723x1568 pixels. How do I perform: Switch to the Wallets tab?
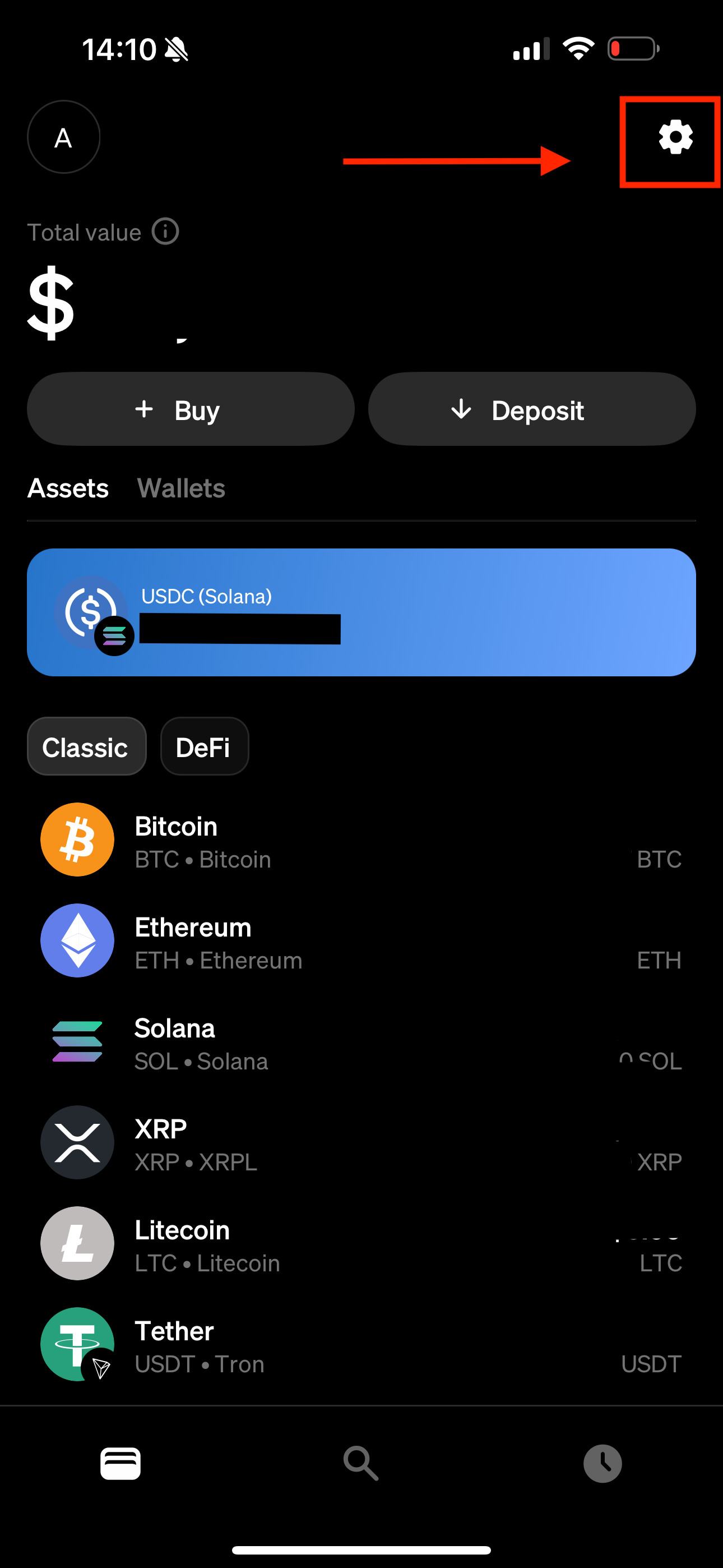pyautogui.click(x=180, y=488)
